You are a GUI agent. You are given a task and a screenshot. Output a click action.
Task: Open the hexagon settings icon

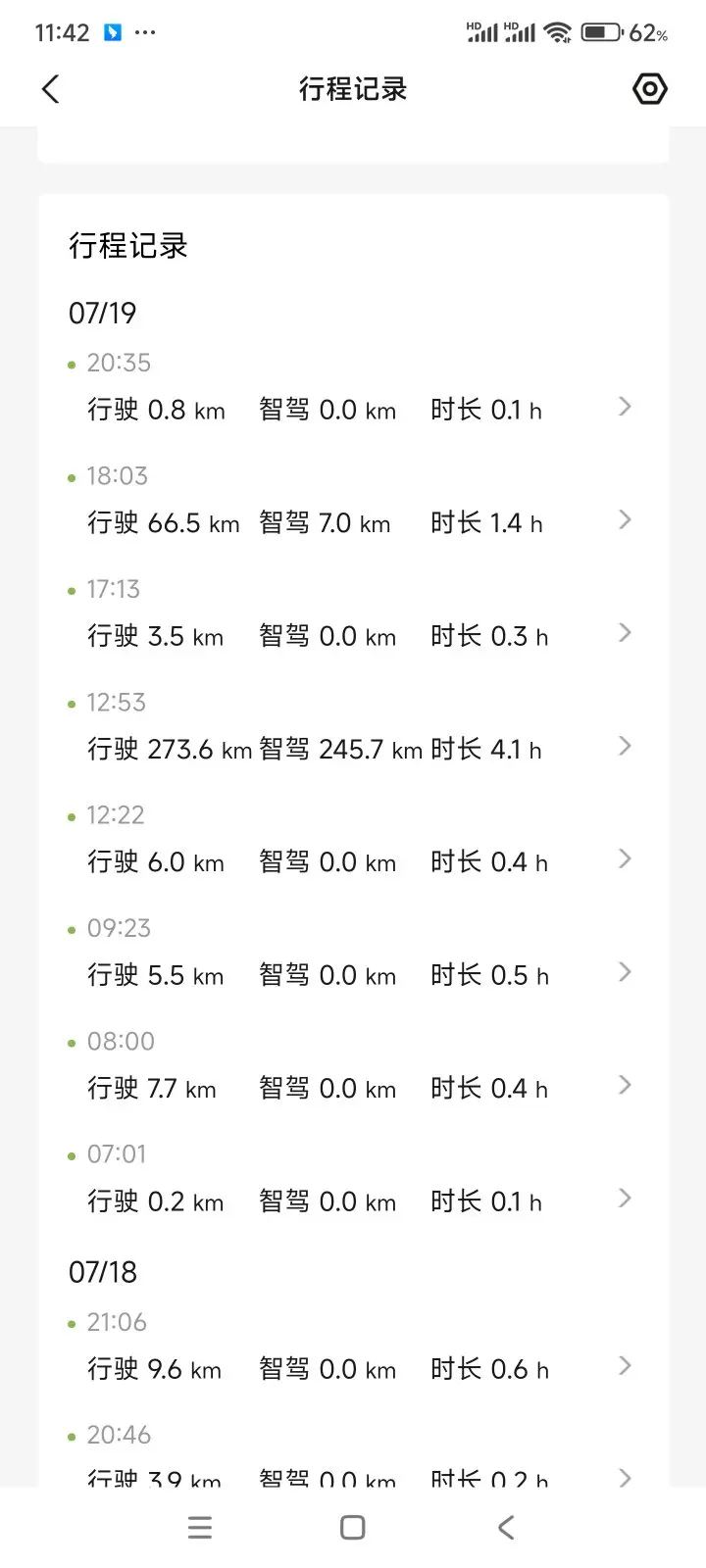pos(649,89)
